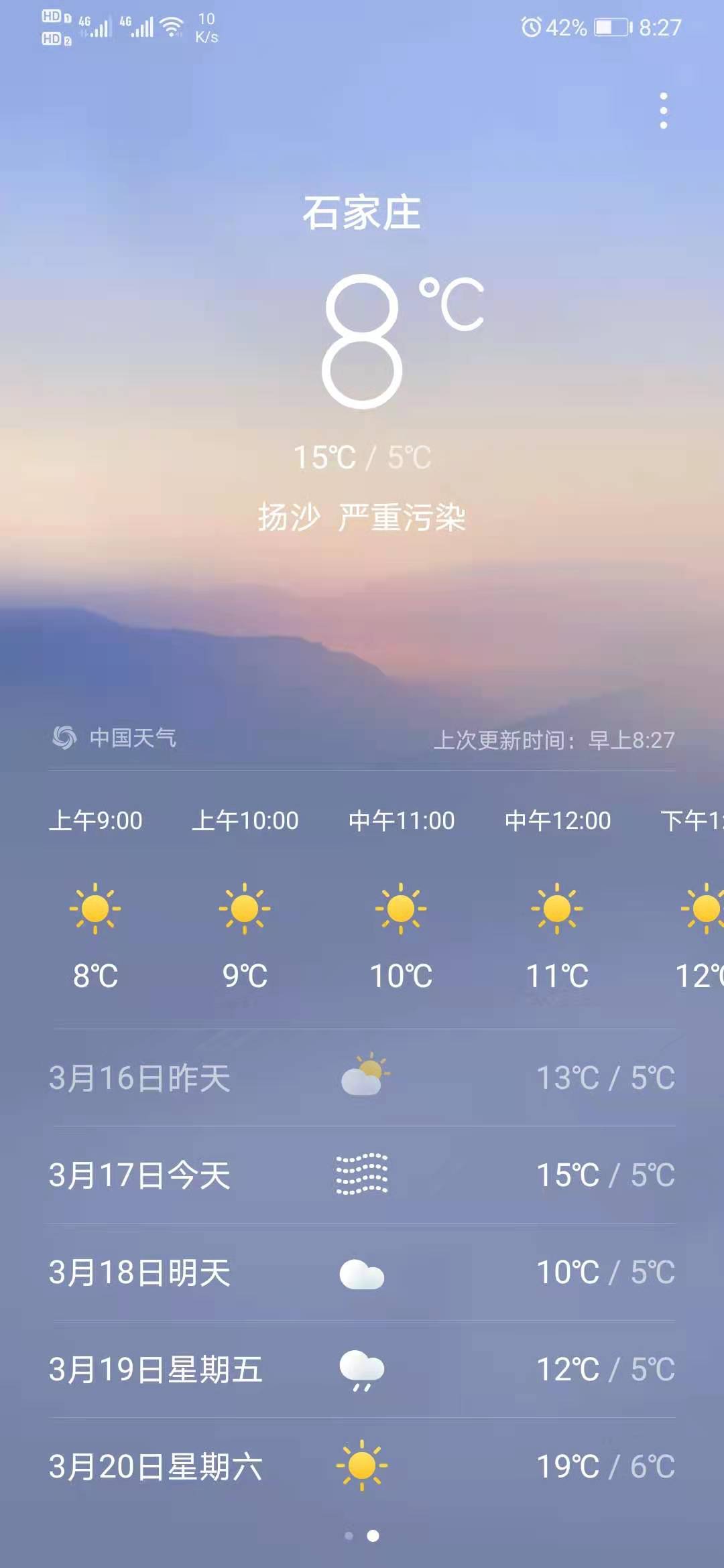Open the 中国天气 source link
Screen dimensions: 724x1568
[114, 738]
